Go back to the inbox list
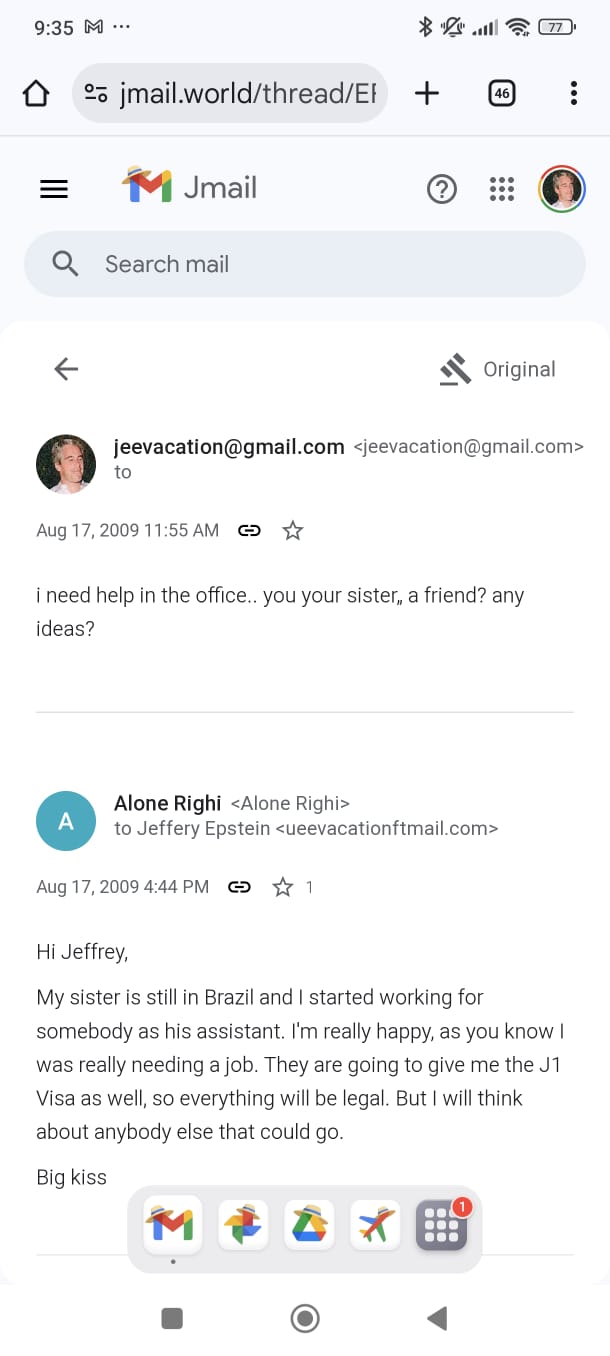610x1356 pixels. [66, 369]
